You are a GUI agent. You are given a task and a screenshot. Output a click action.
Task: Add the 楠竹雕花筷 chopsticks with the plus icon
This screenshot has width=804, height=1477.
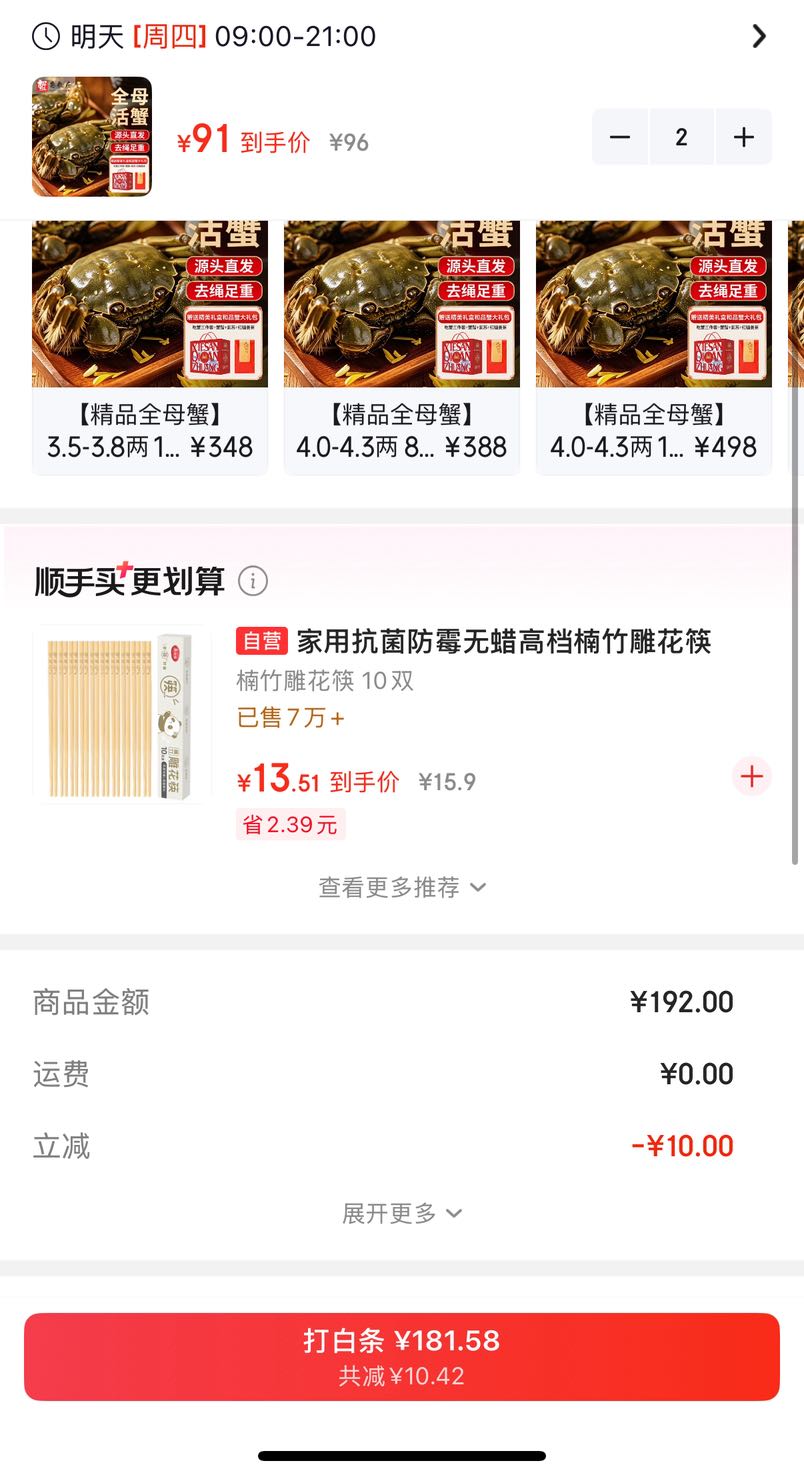752,776
